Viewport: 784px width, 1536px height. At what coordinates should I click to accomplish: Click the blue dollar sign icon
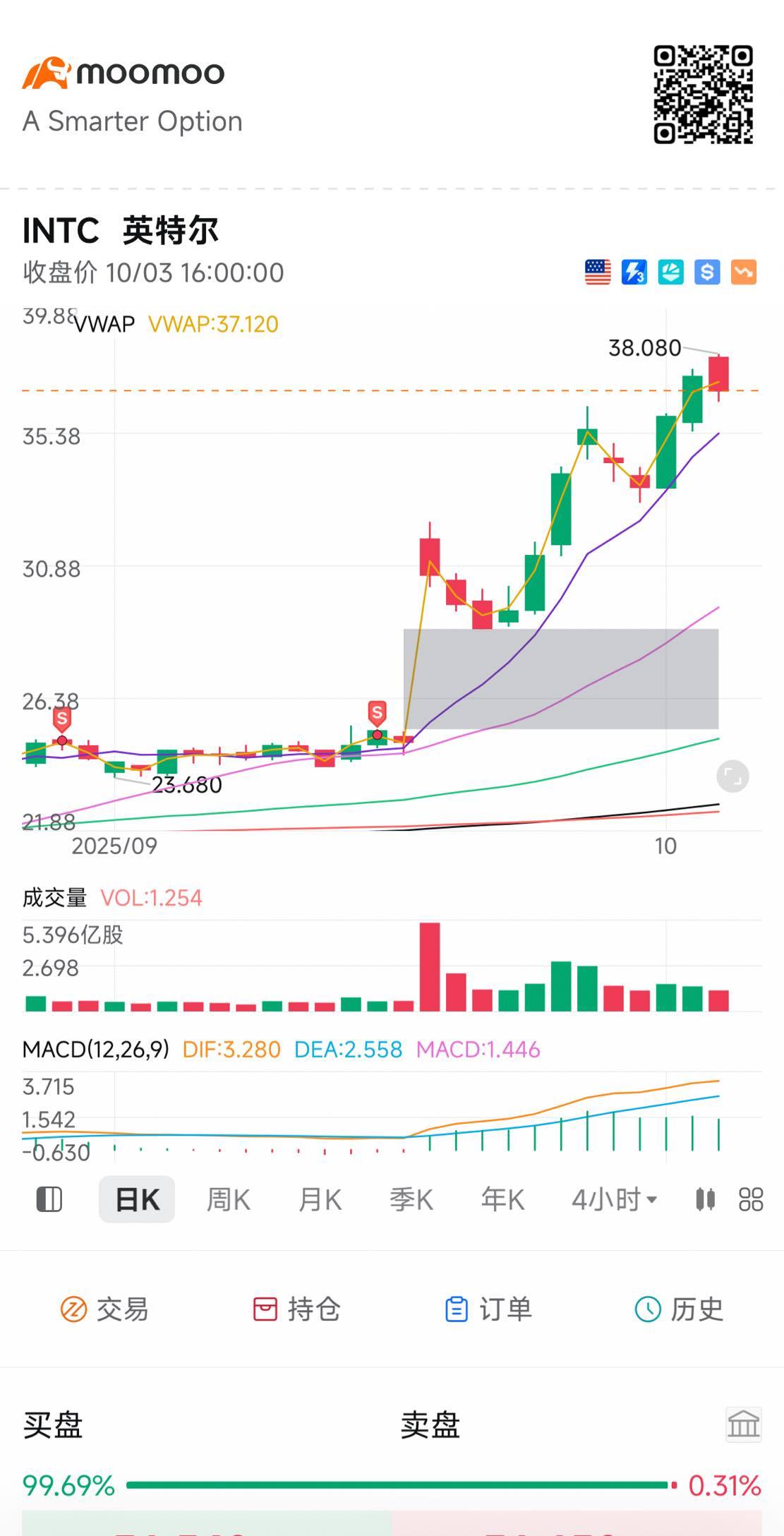tap(704, 272)
